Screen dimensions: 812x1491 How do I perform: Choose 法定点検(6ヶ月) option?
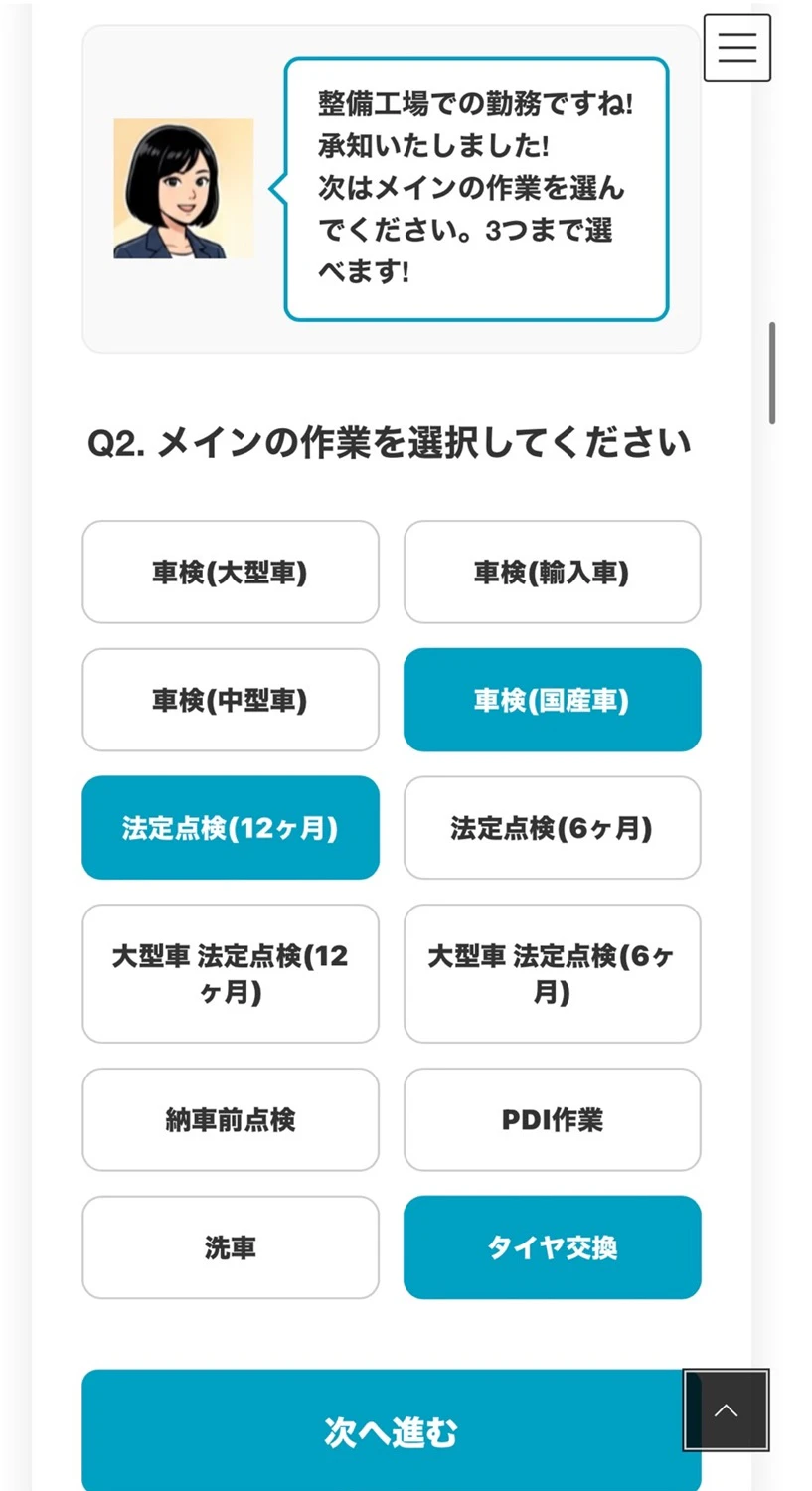click(552, 828)
